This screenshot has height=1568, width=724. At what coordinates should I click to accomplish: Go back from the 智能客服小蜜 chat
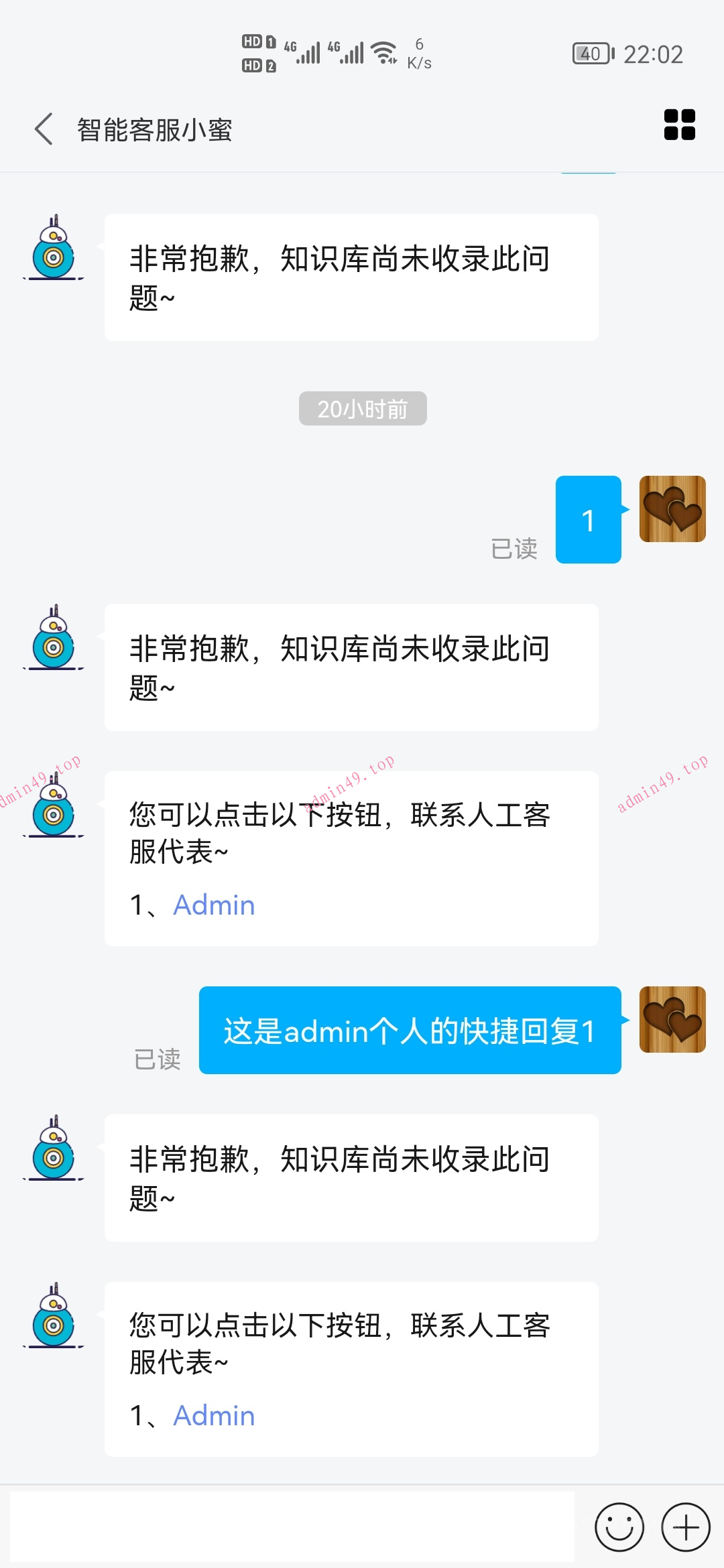point(44,129)
